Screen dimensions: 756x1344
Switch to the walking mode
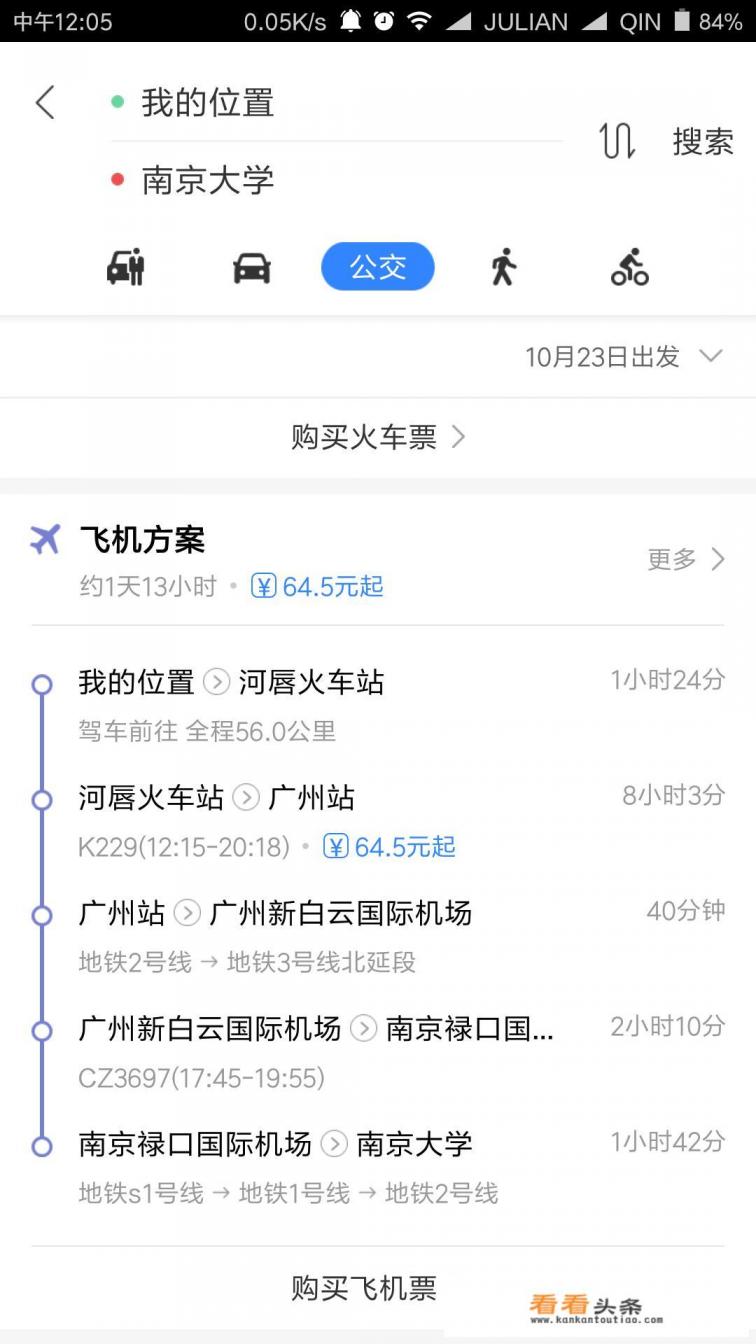(503, 268)
